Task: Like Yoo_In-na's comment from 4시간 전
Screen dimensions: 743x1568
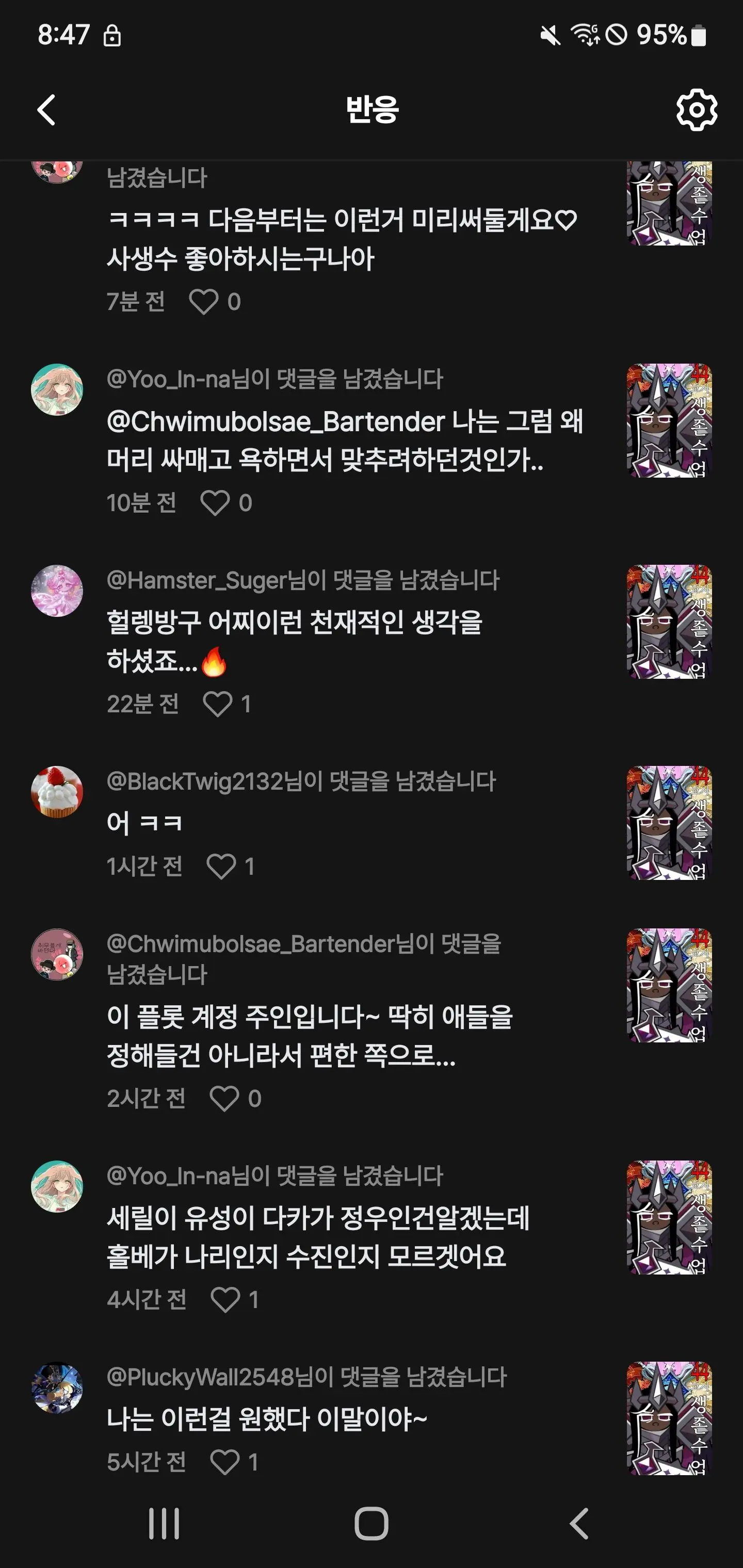Action: [225, 1300]
